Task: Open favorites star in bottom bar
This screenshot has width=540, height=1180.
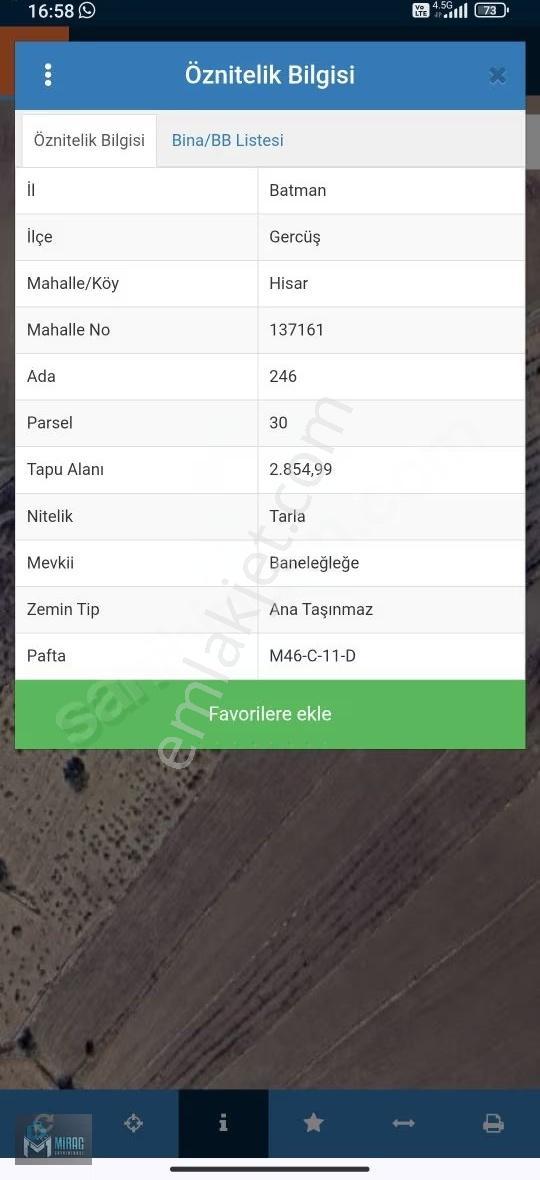Action: click(314, 1124)
